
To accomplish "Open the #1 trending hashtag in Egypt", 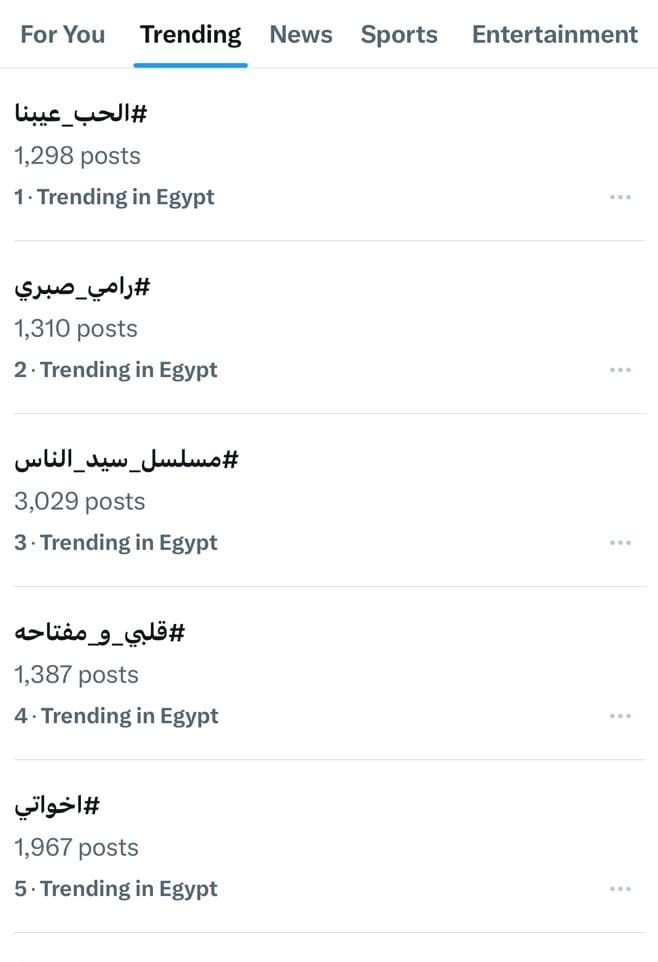I will point(81,114).
